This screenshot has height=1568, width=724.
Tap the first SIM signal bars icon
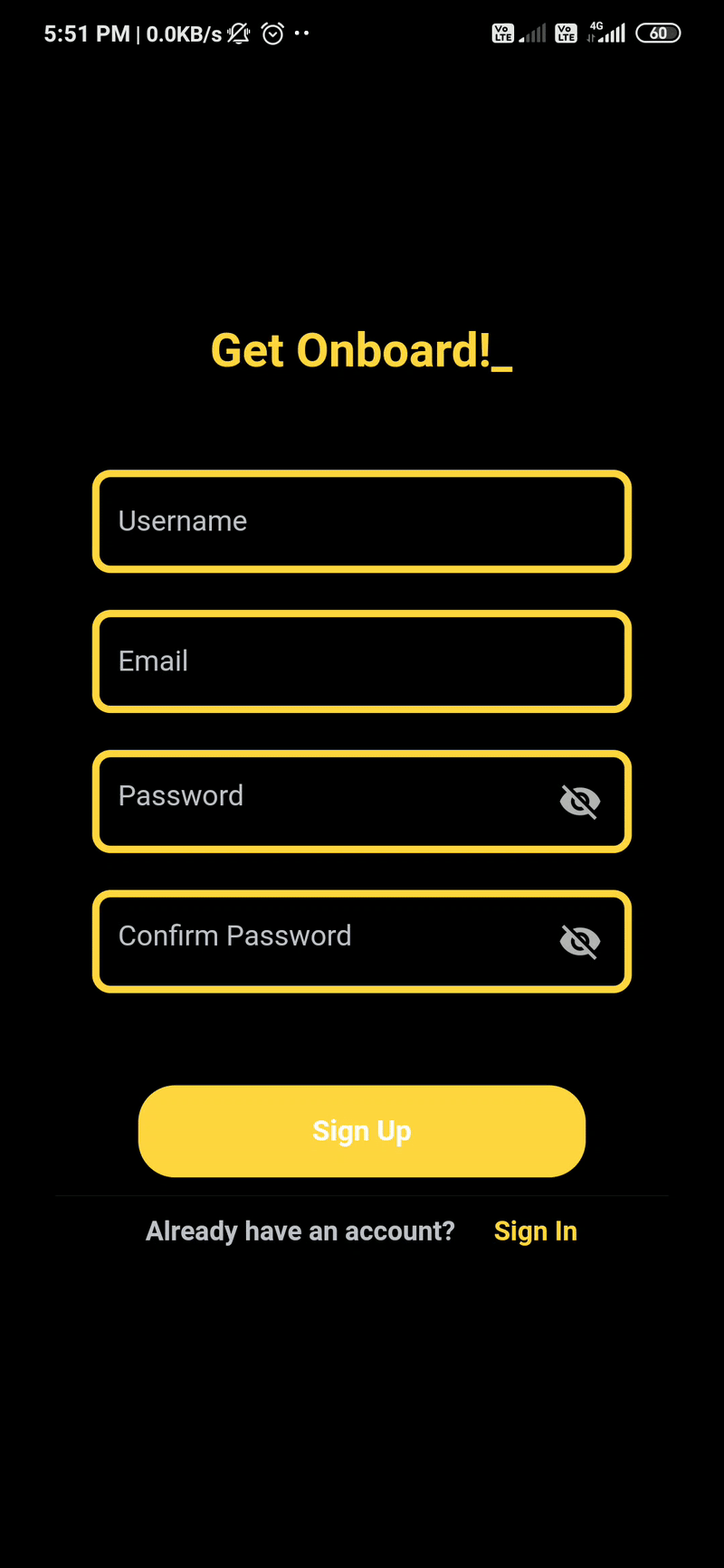[x=532, y=33]
